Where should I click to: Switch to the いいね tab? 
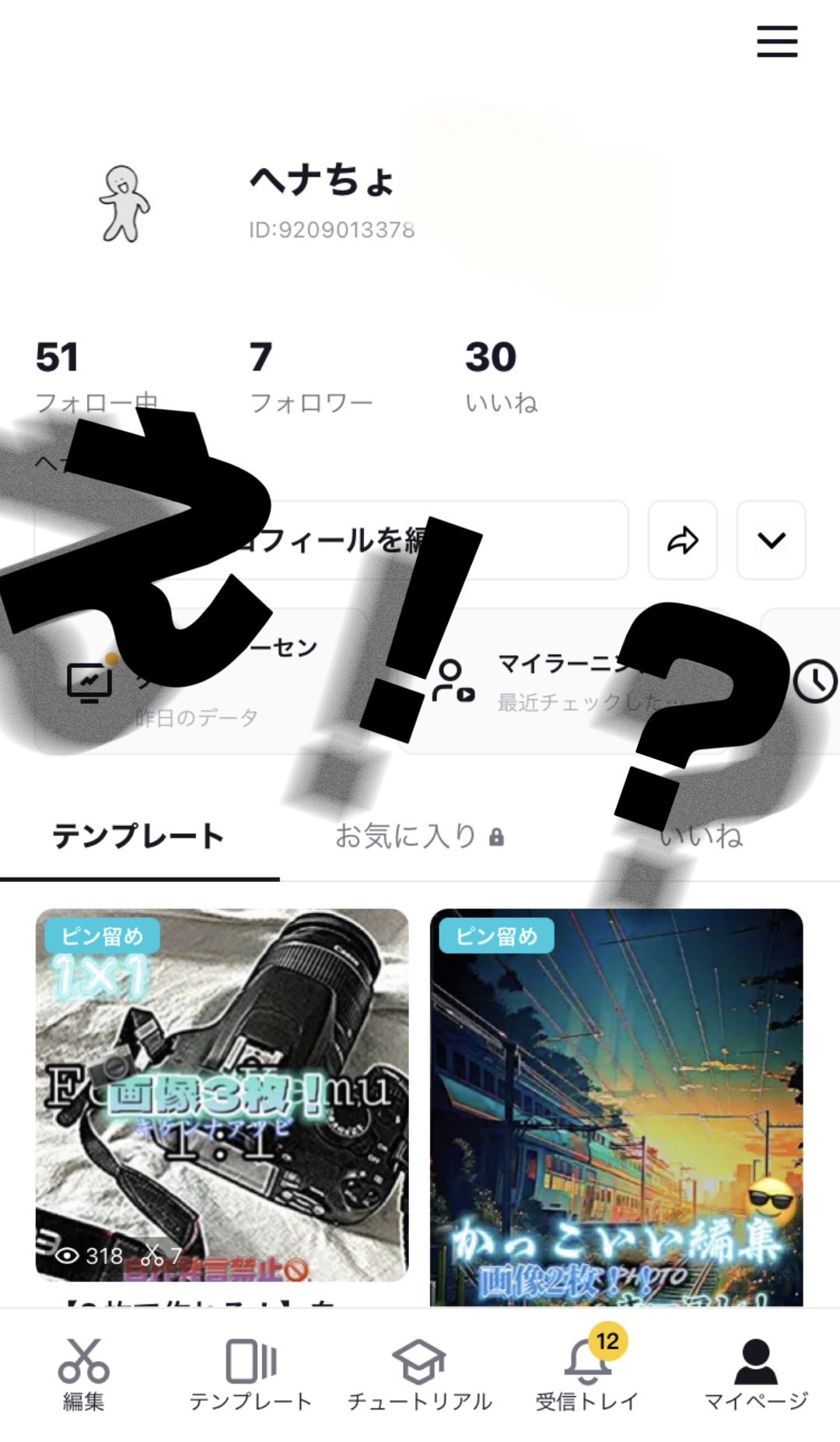(x=702, y=837)
